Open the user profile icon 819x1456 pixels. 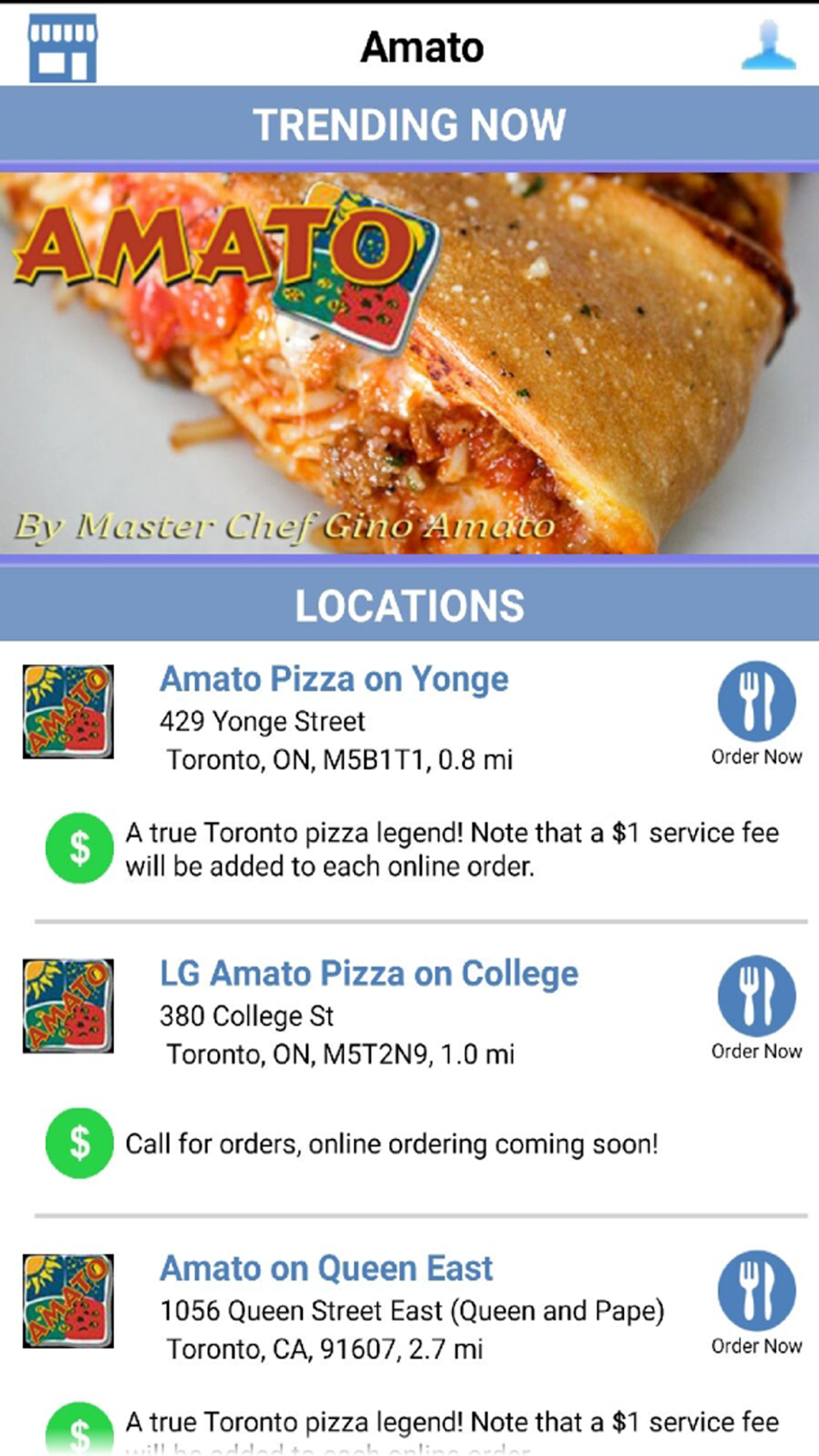767,46
